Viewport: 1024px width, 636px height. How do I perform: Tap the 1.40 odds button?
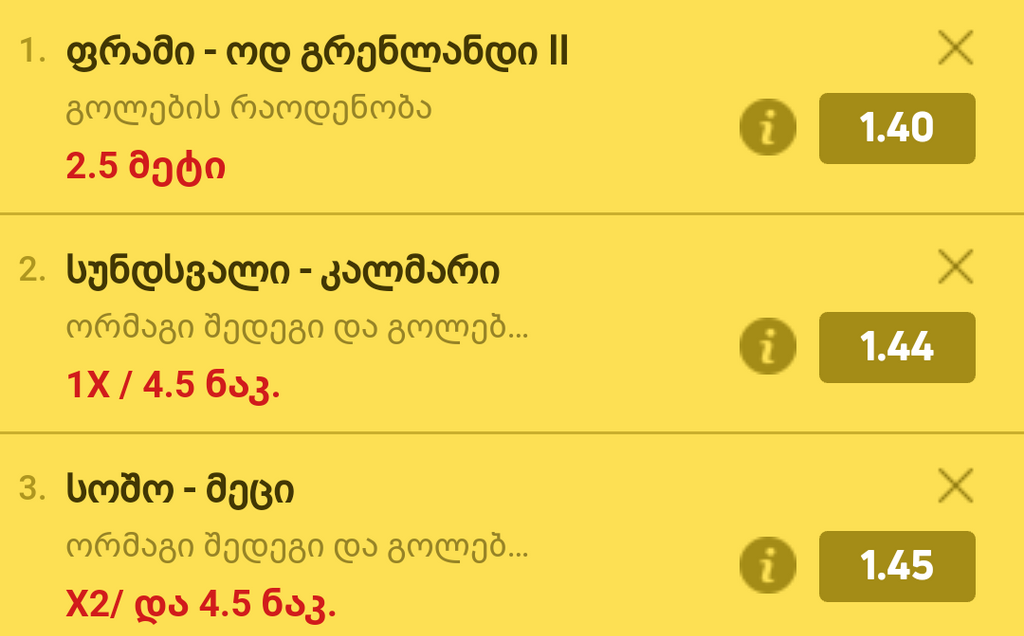[897, 129]
